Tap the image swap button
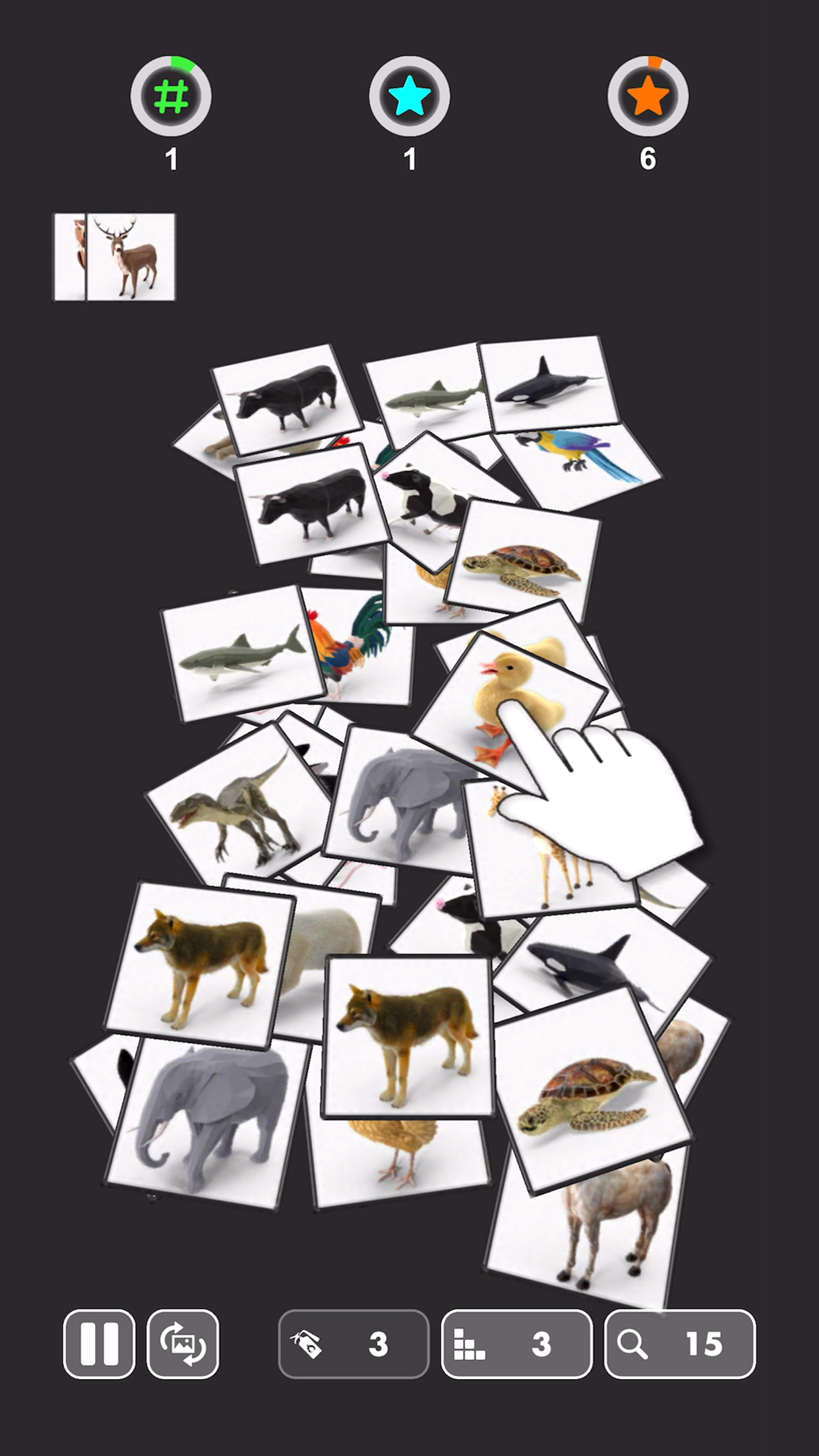This screenshot has height=1456, width=819. pos(183,1344)
